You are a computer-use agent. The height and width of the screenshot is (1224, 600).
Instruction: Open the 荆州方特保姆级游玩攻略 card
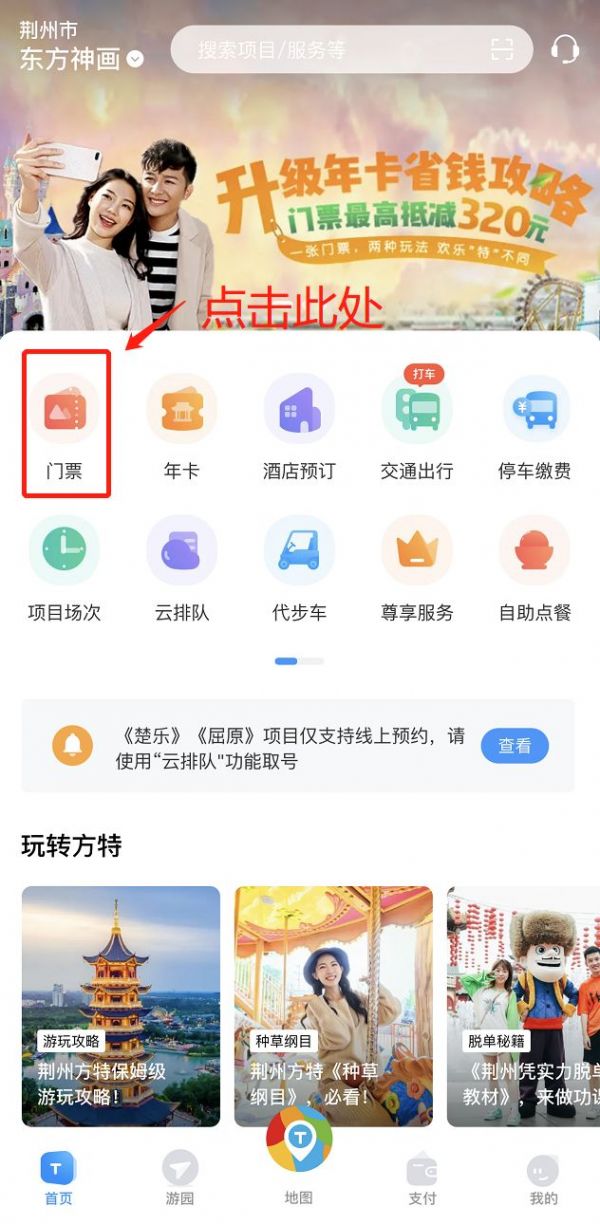(121, 1005)
